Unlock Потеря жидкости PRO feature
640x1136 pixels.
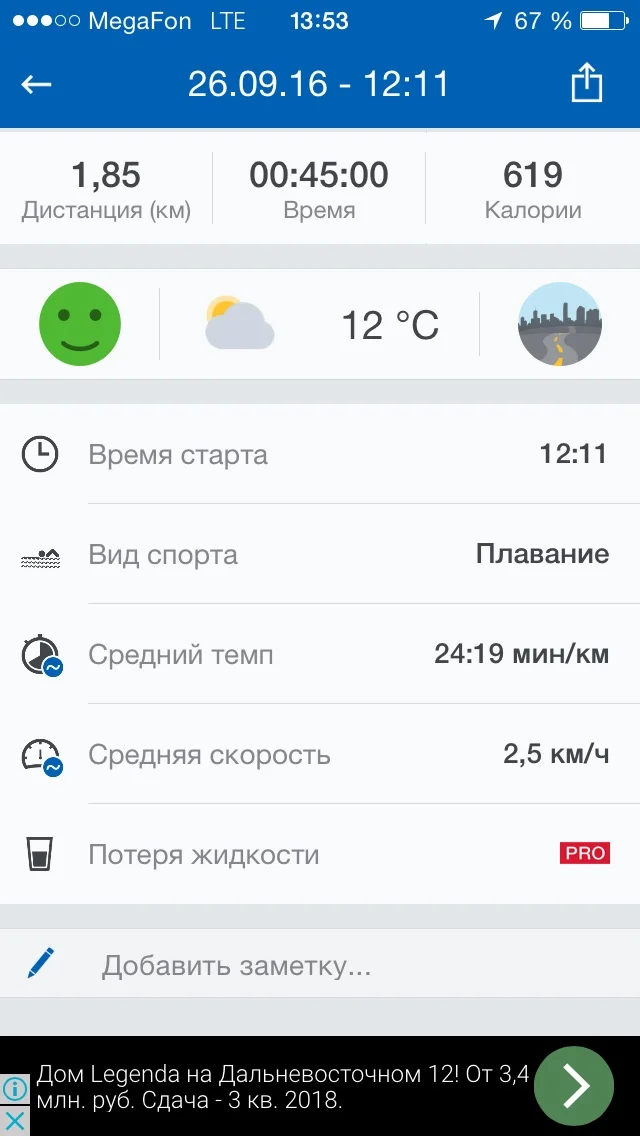click(584, 853)
